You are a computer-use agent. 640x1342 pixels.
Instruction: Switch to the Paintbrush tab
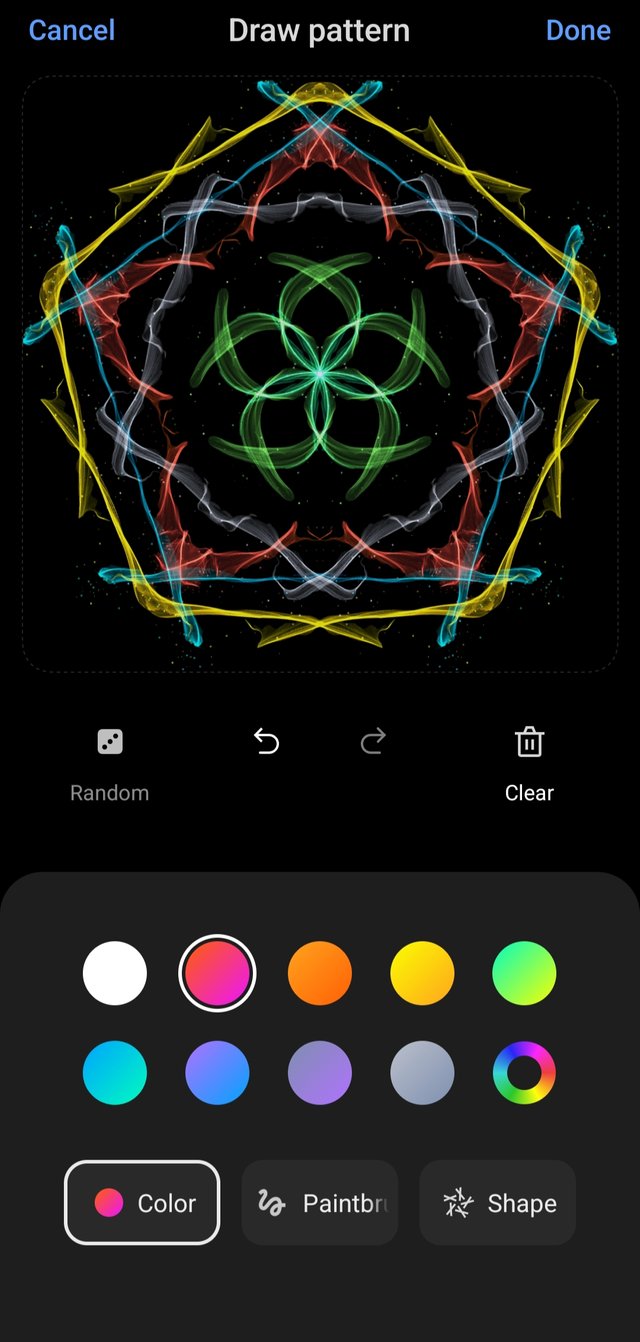tap(320, 1203)
